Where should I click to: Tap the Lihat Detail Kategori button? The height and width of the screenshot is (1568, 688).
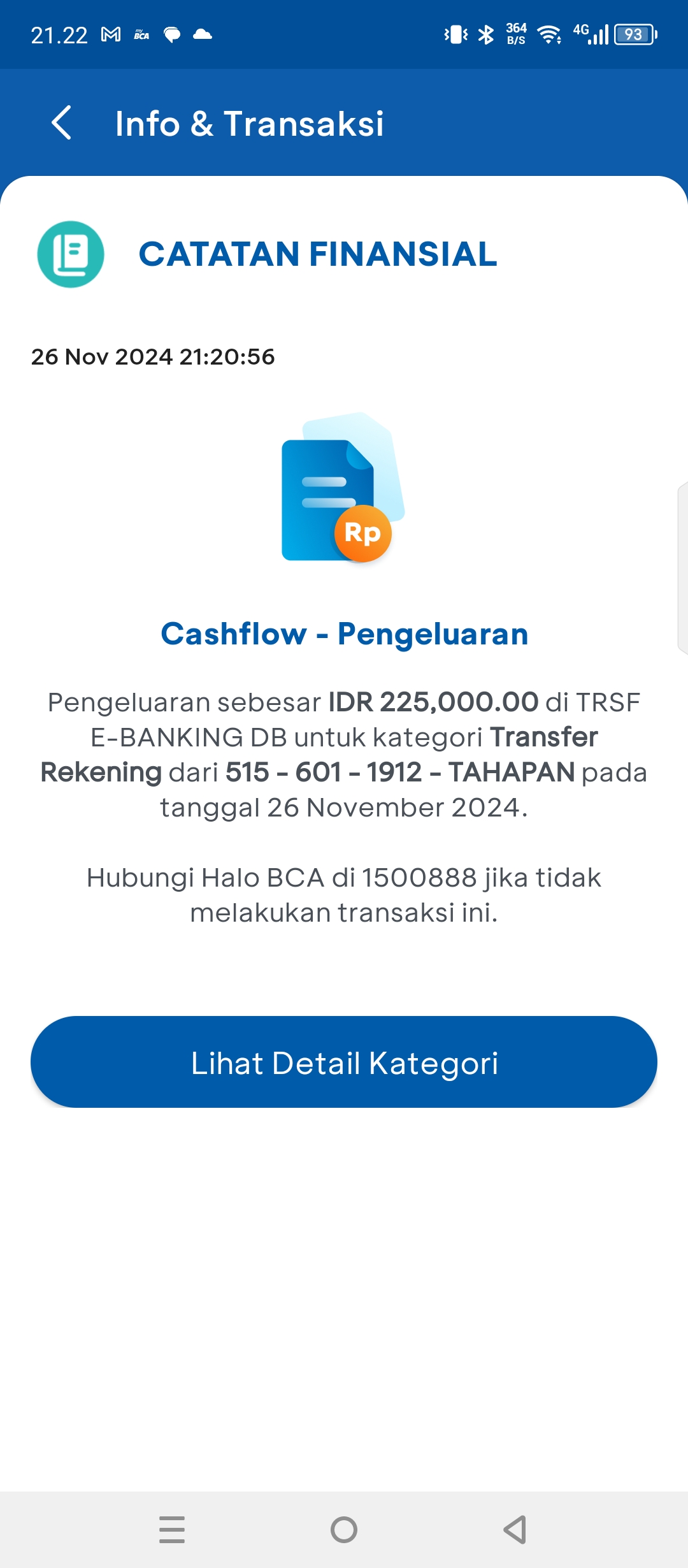coord(344,1062)
